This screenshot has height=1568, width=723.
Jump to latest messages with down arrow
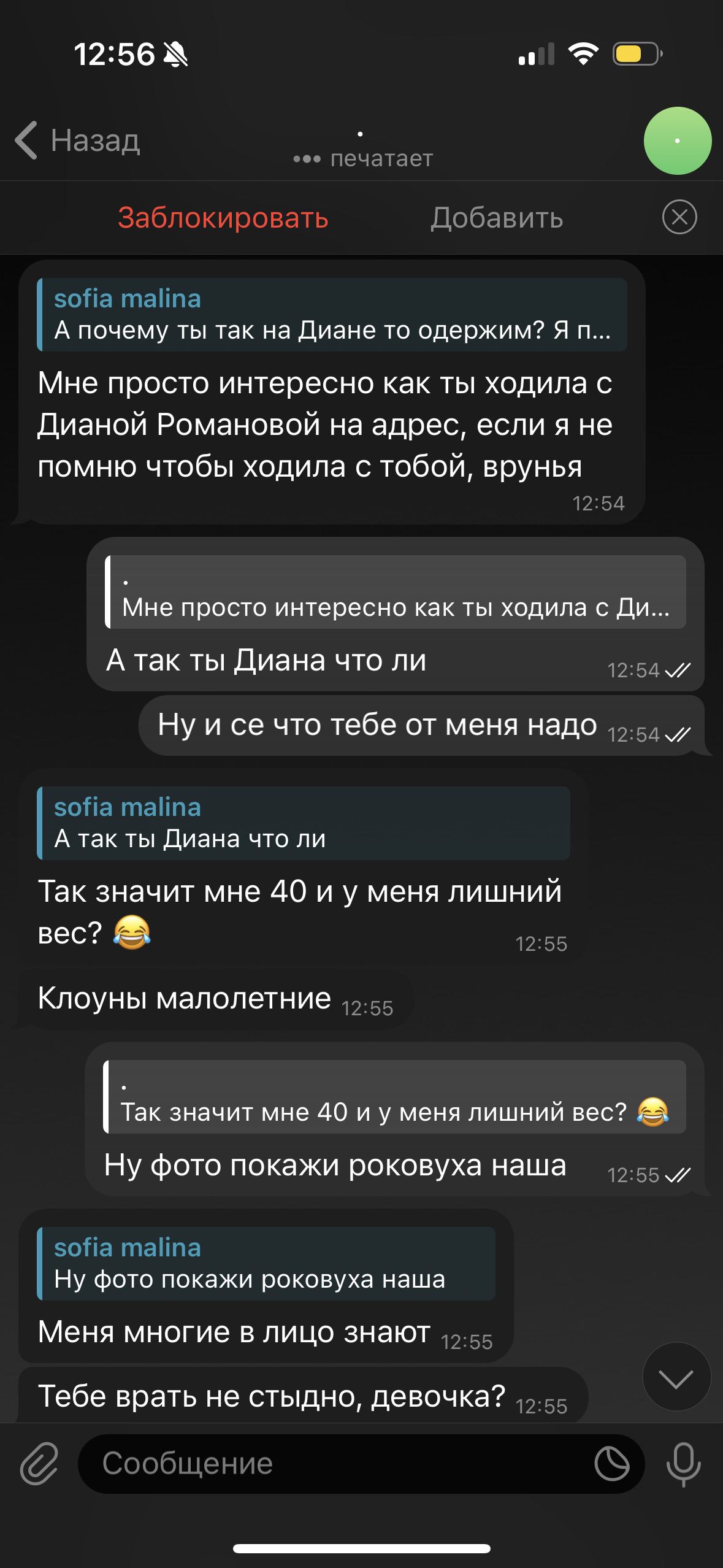pos(676,1377)
